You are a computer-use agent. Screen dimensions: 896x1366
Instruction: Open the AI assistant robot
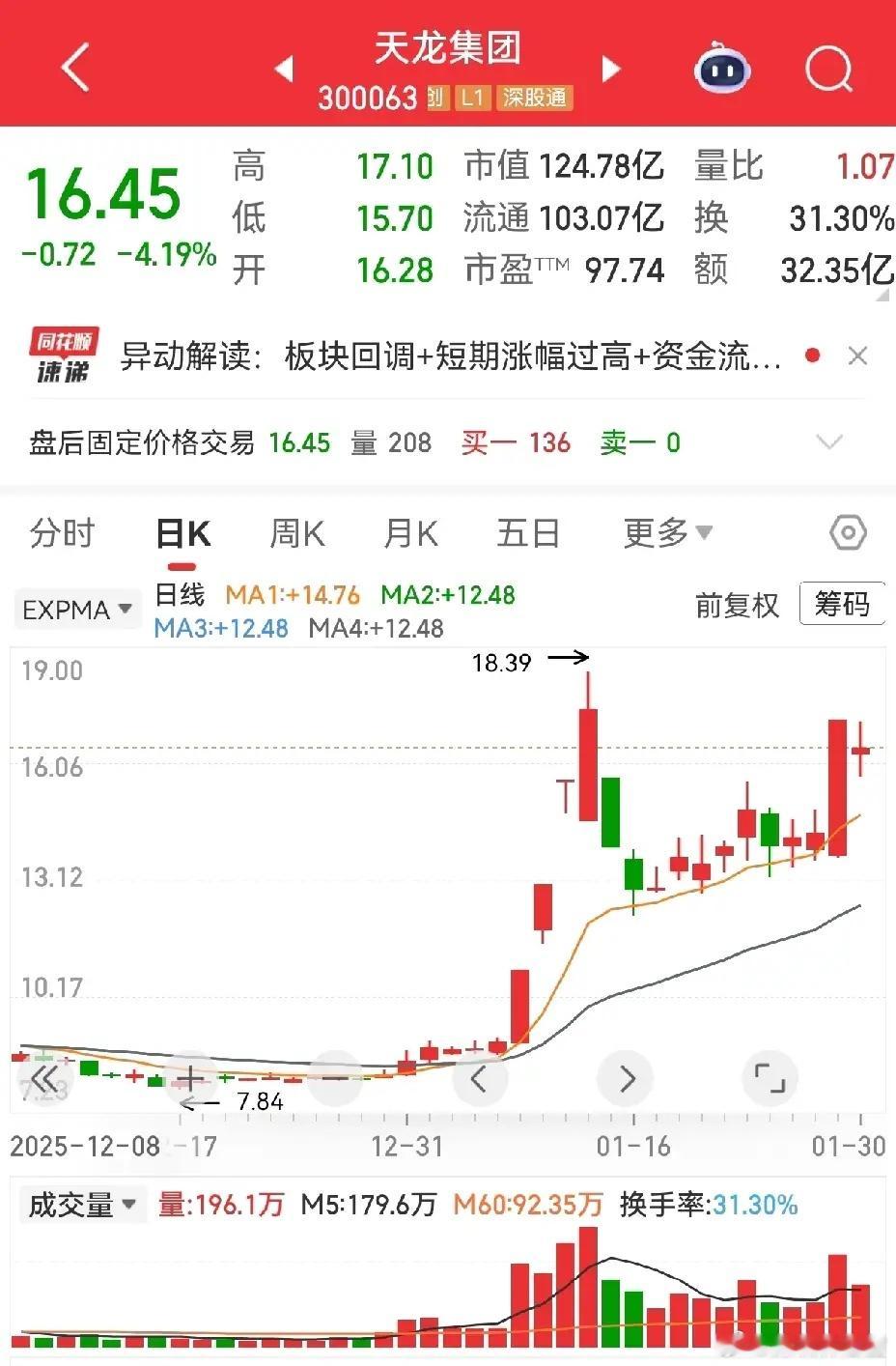(720, 70)
